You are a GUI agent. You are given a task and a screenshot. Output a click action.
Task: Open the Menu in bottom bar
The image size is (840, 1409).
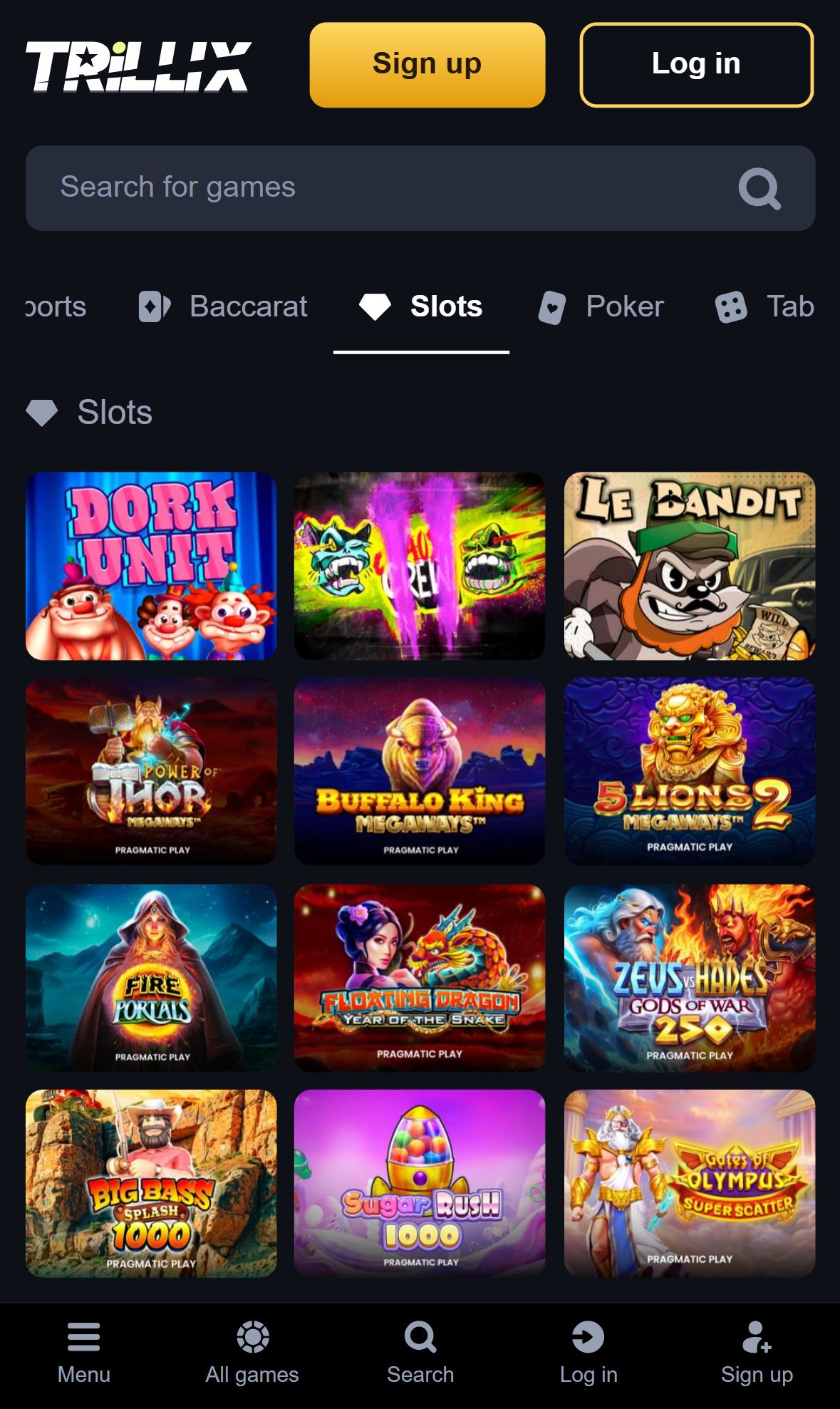84,1353
